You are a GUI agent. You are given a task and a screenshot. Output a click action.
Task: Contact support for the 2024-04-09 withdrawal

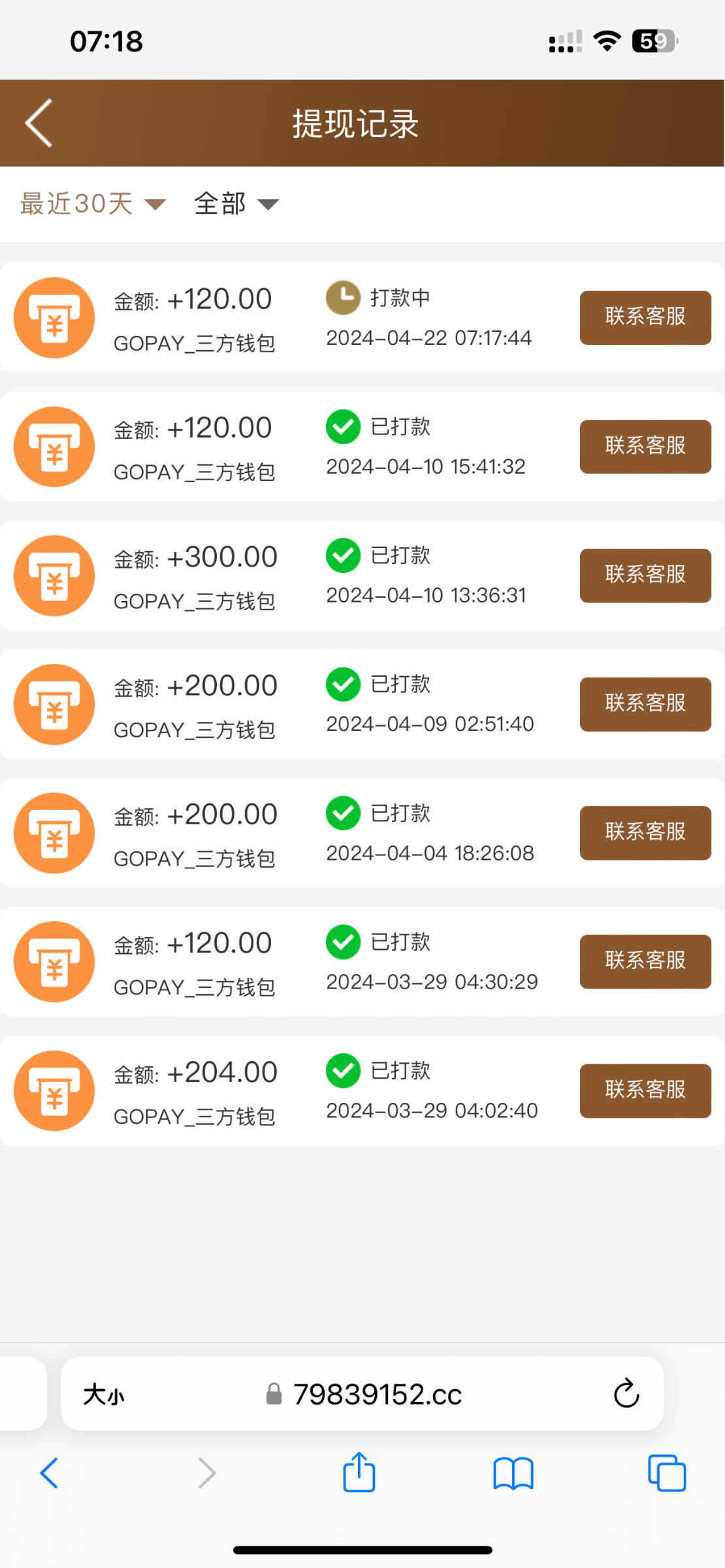pyautogui.click(x=645, y=704)
